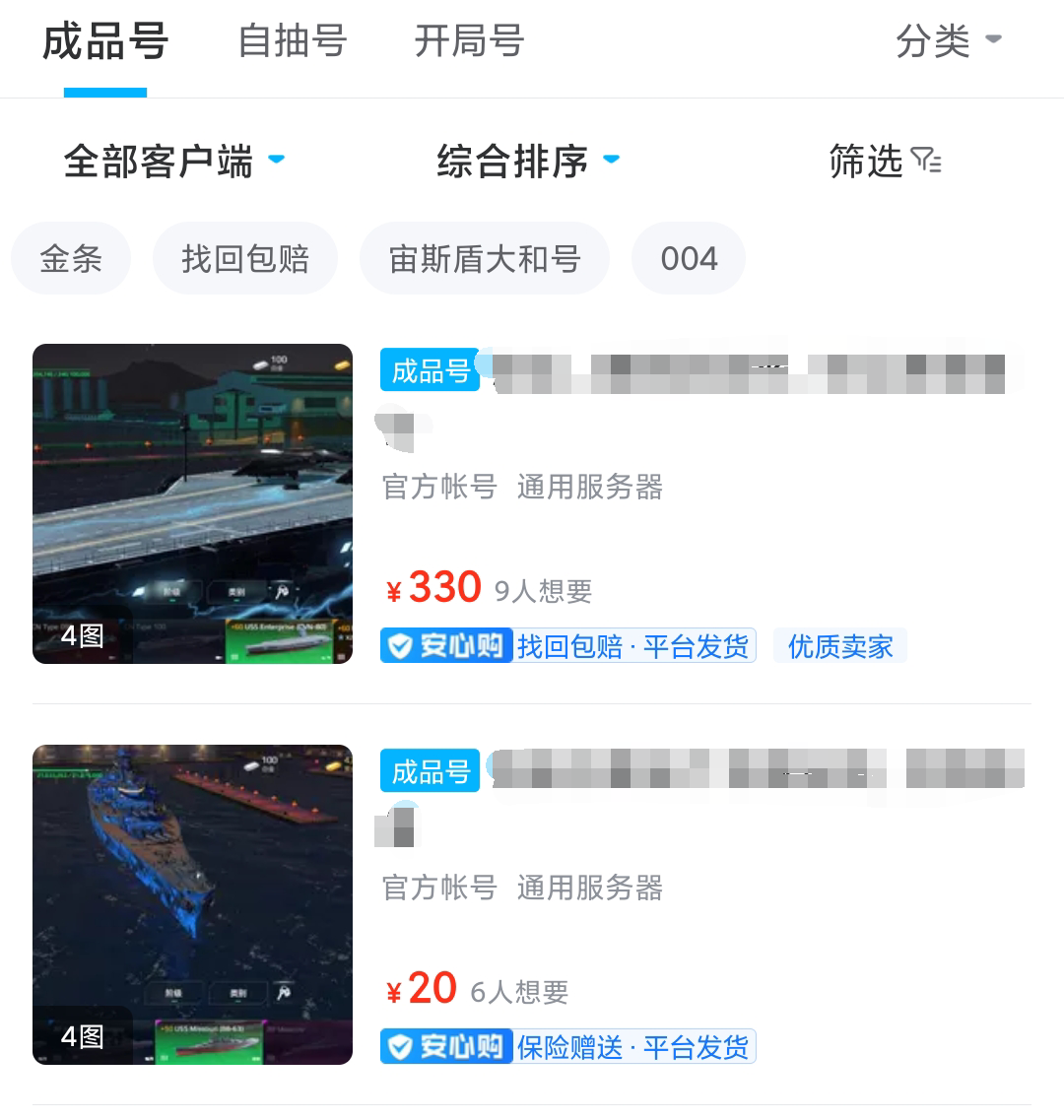Switch to the 自抽号 tab
Image resolution: width=1064 pixels, height=1120 pixels.
pos(293,42)
